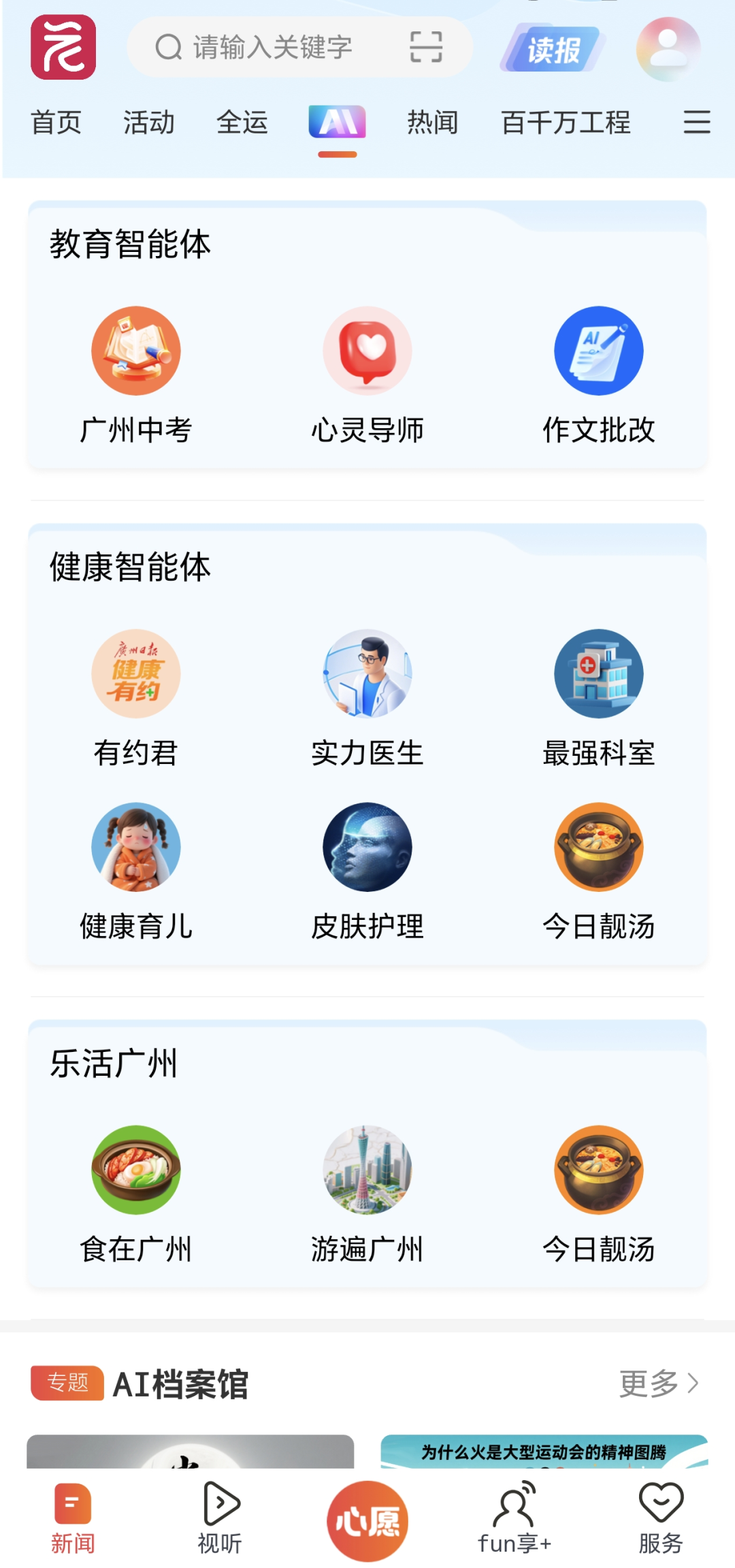Open the 广州中考 education agent
Viewport: 735px width, 1568px height.
click(135, 351)
